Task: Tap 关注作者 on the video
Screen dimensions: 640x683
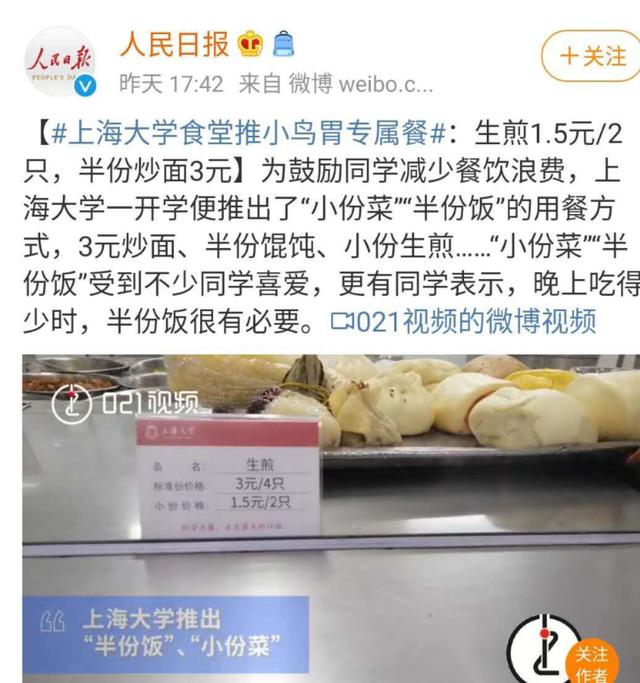Action: tap(592, 664)
